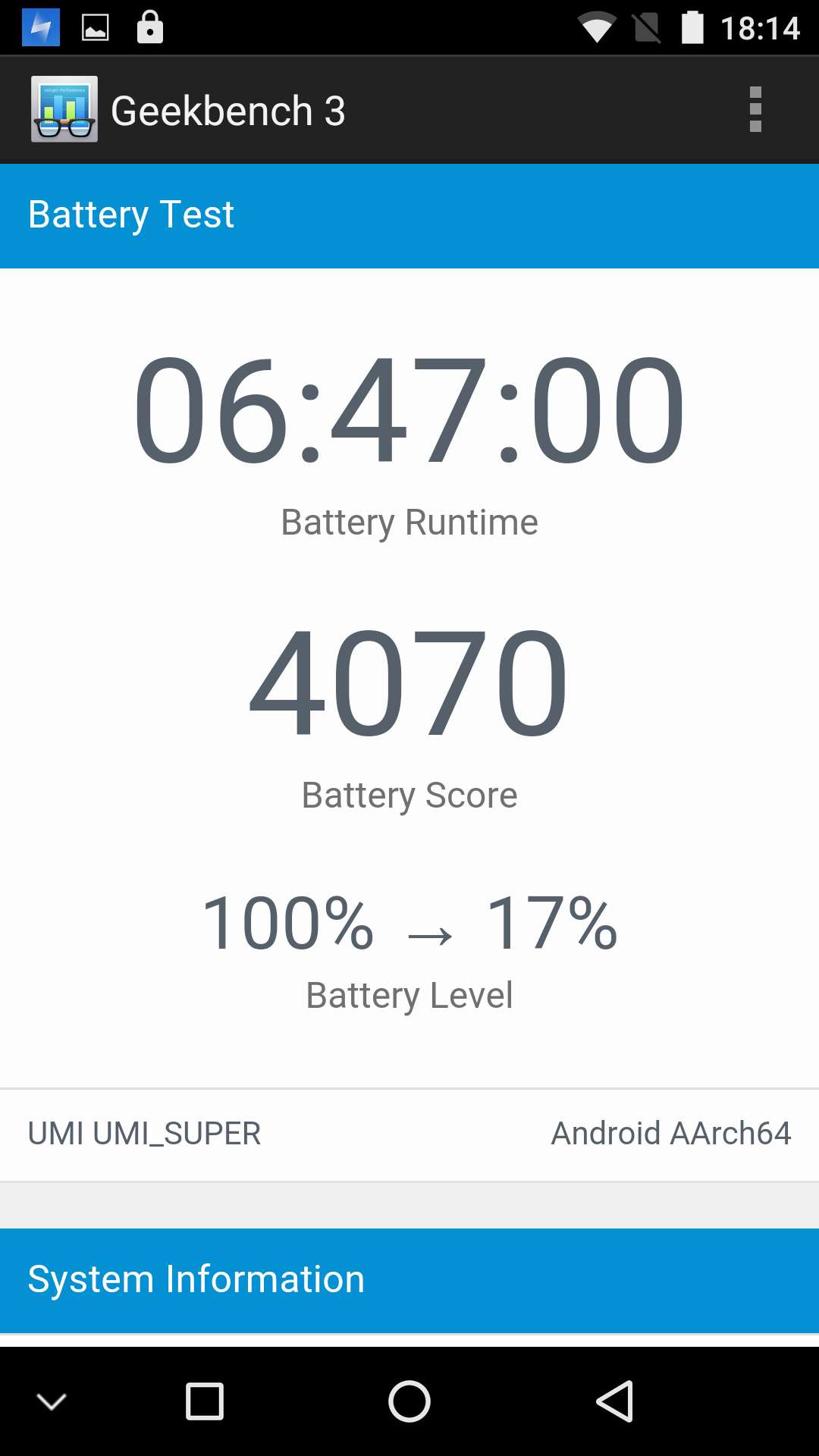Go back using the navigation bar
This screenshot has width=819, height=1456.
[614, 1401]
